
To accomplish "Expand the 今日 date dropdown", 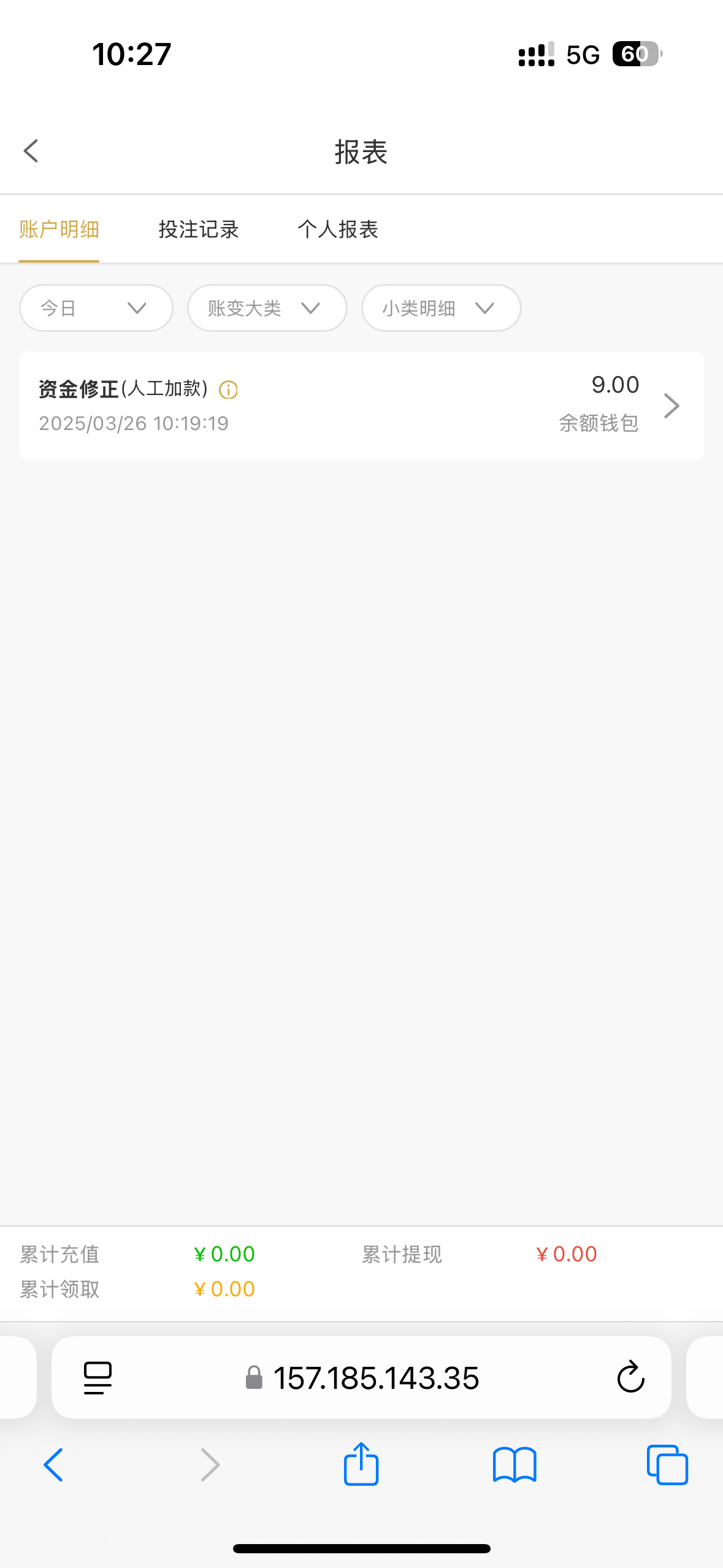I will pos(96,308).
